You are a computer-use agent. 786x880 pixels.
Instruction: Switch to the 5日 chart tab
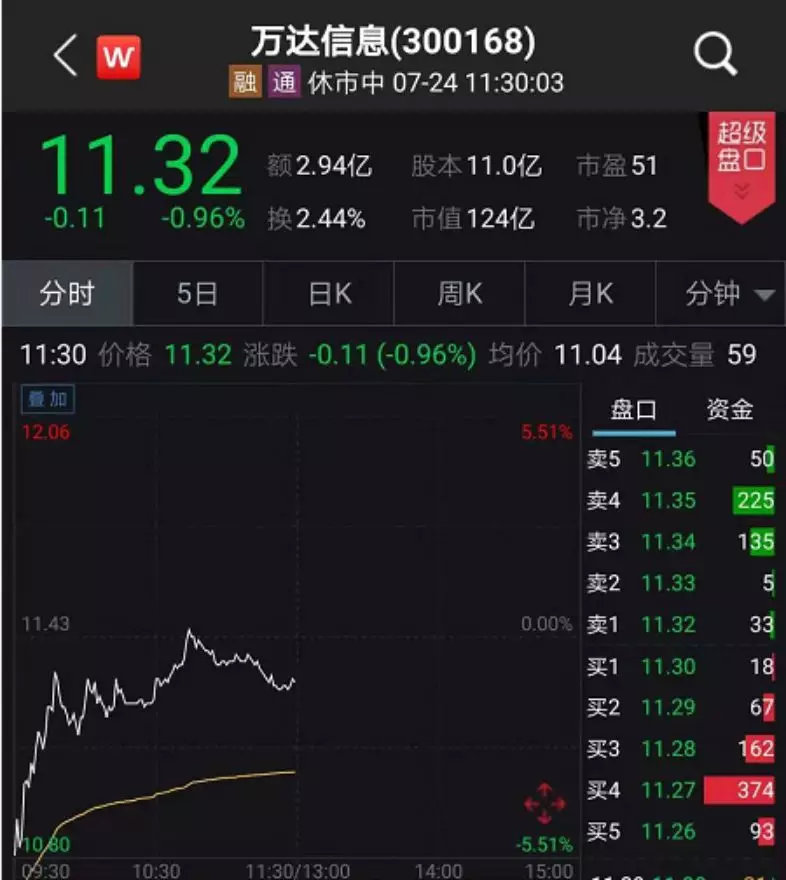point(197,294)
